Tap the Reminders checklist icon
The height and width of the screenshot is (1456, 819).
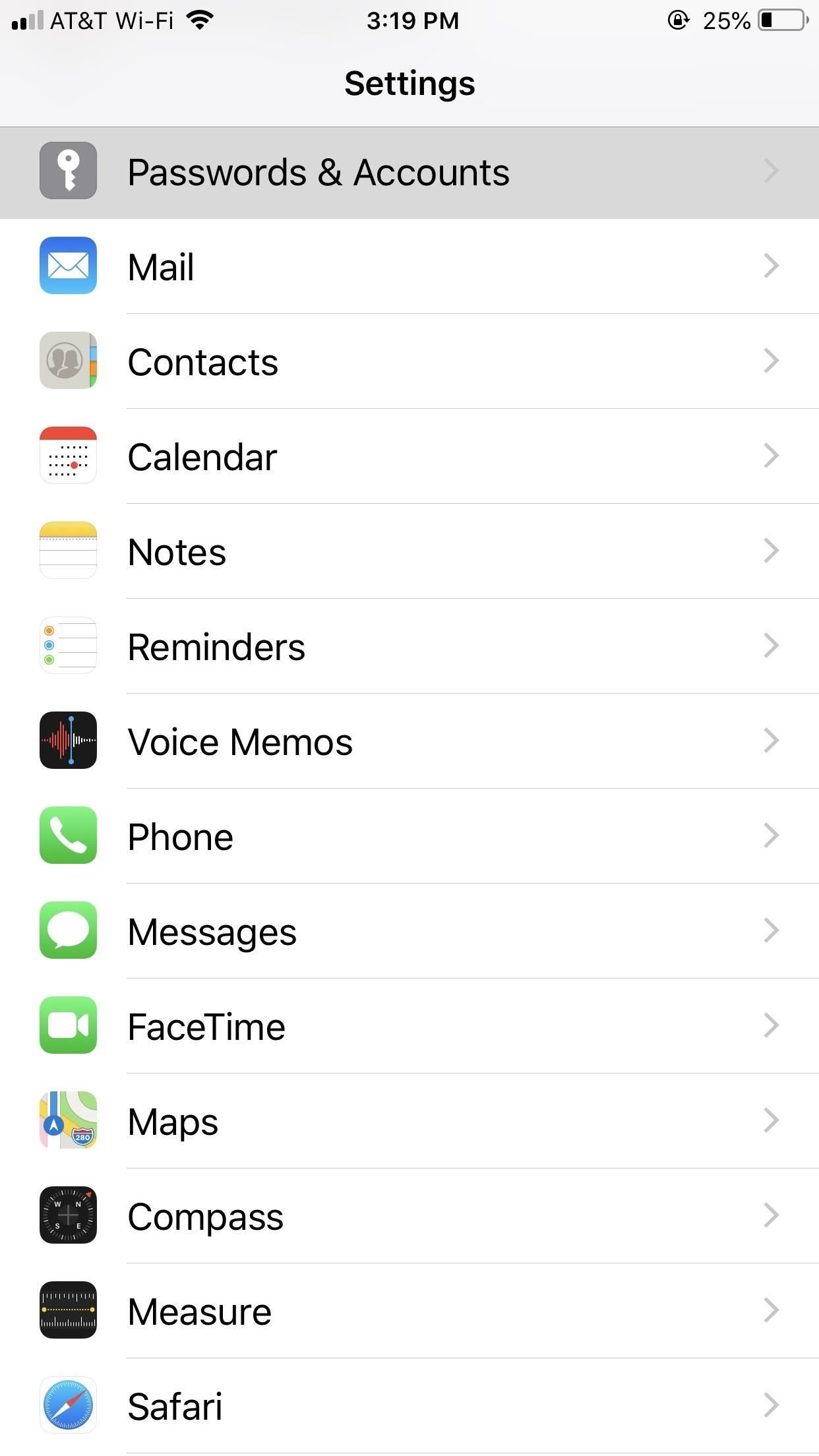pos(68,646)
